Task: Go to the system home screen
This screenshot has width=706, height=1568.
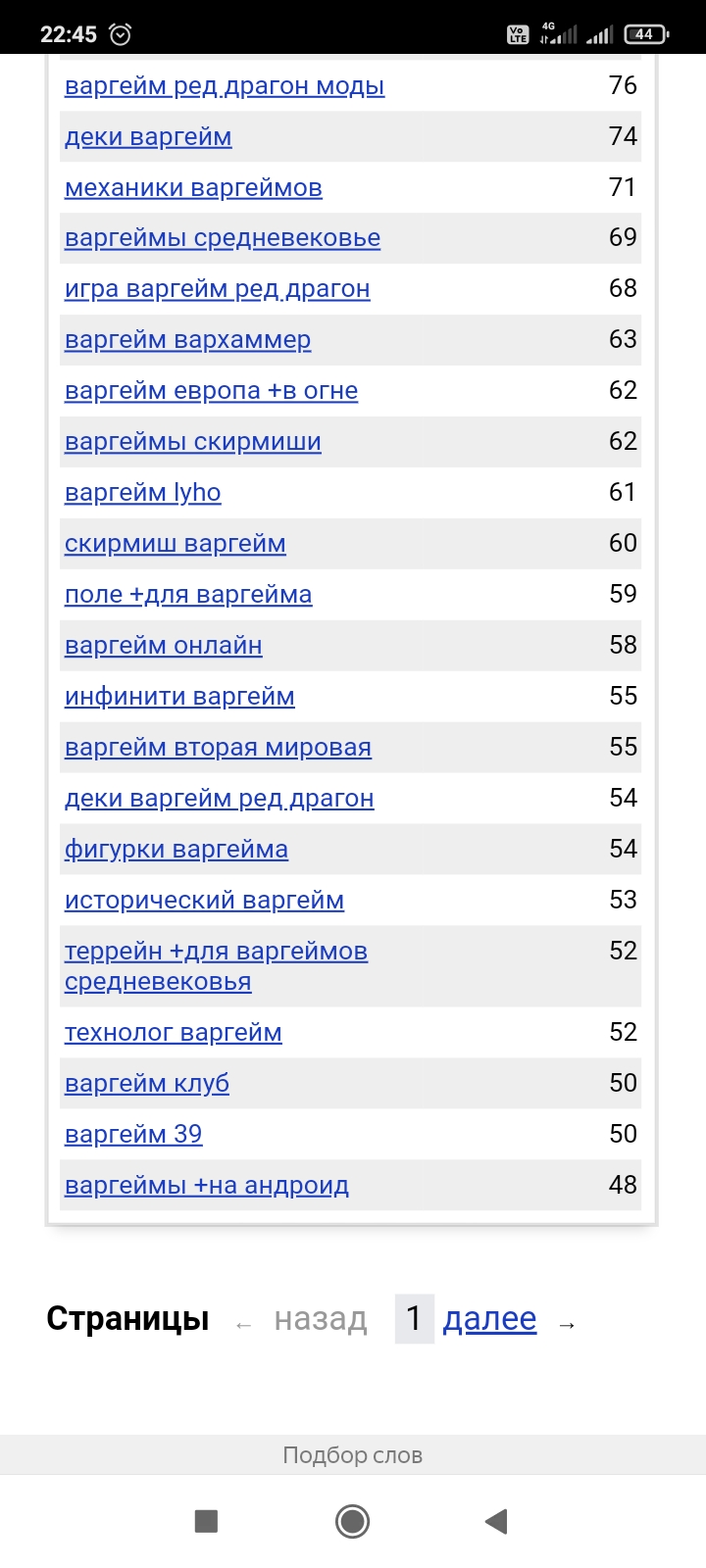Action: tap(352, 1521)
